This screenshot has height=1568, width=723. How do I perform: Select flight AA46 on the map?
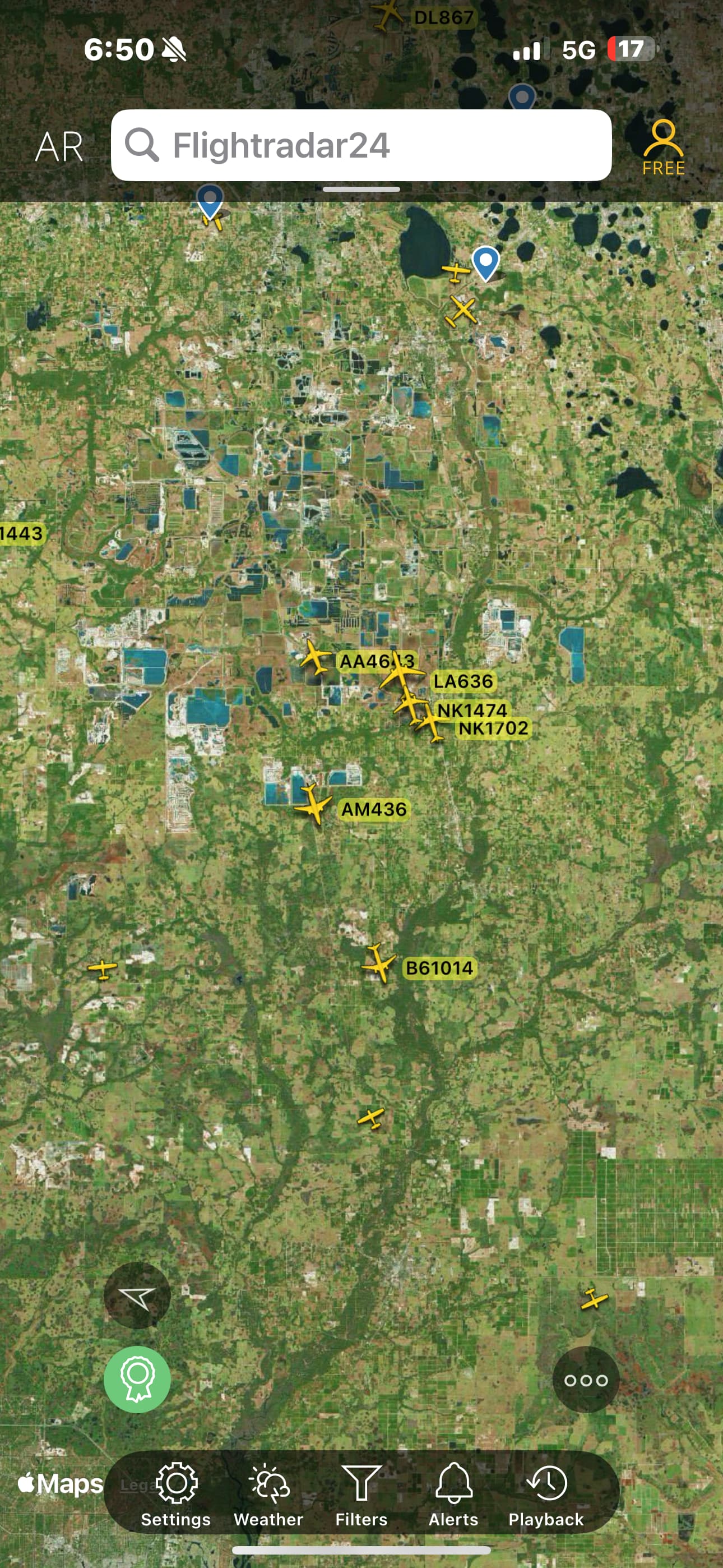coord(315,657)
